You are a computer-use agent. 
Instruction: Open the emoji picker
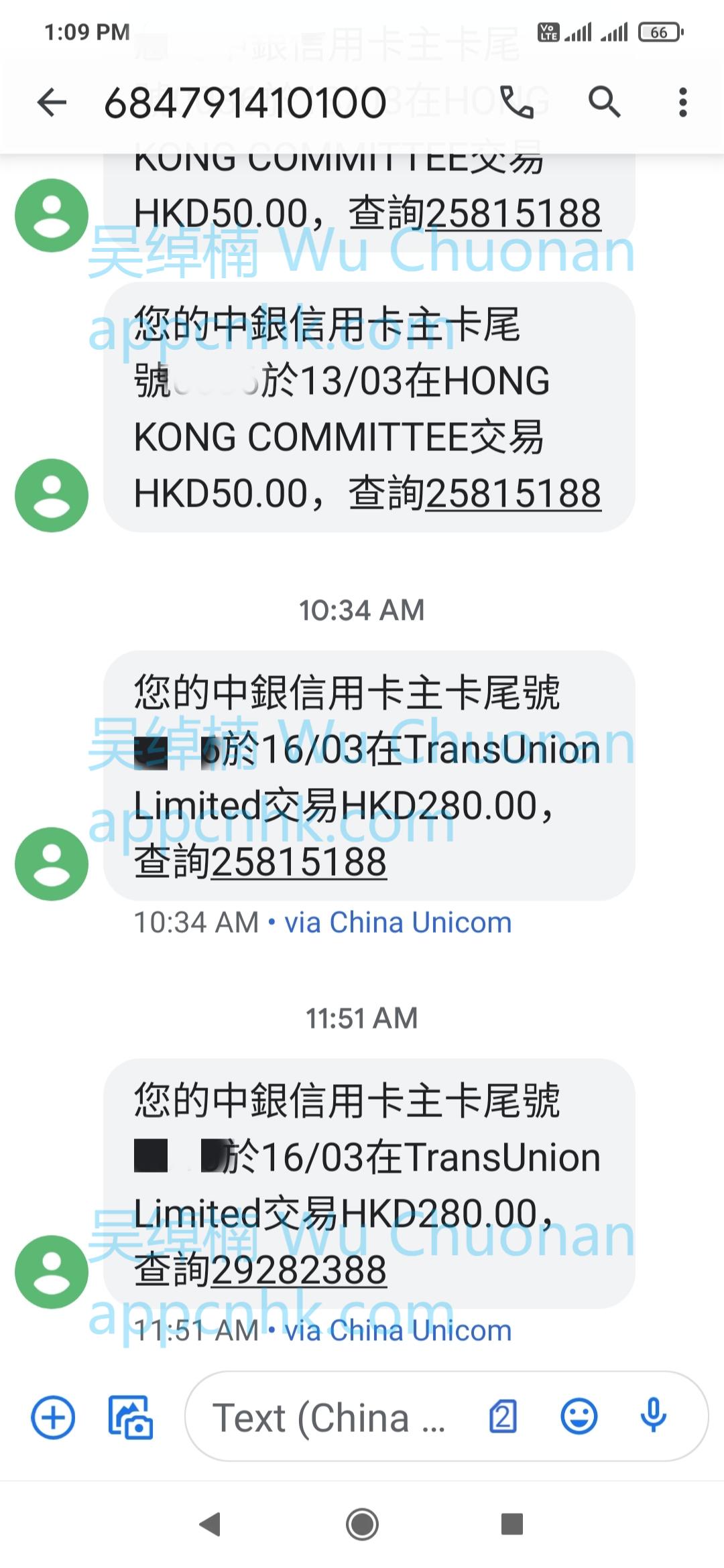(x=579, y=1417)
